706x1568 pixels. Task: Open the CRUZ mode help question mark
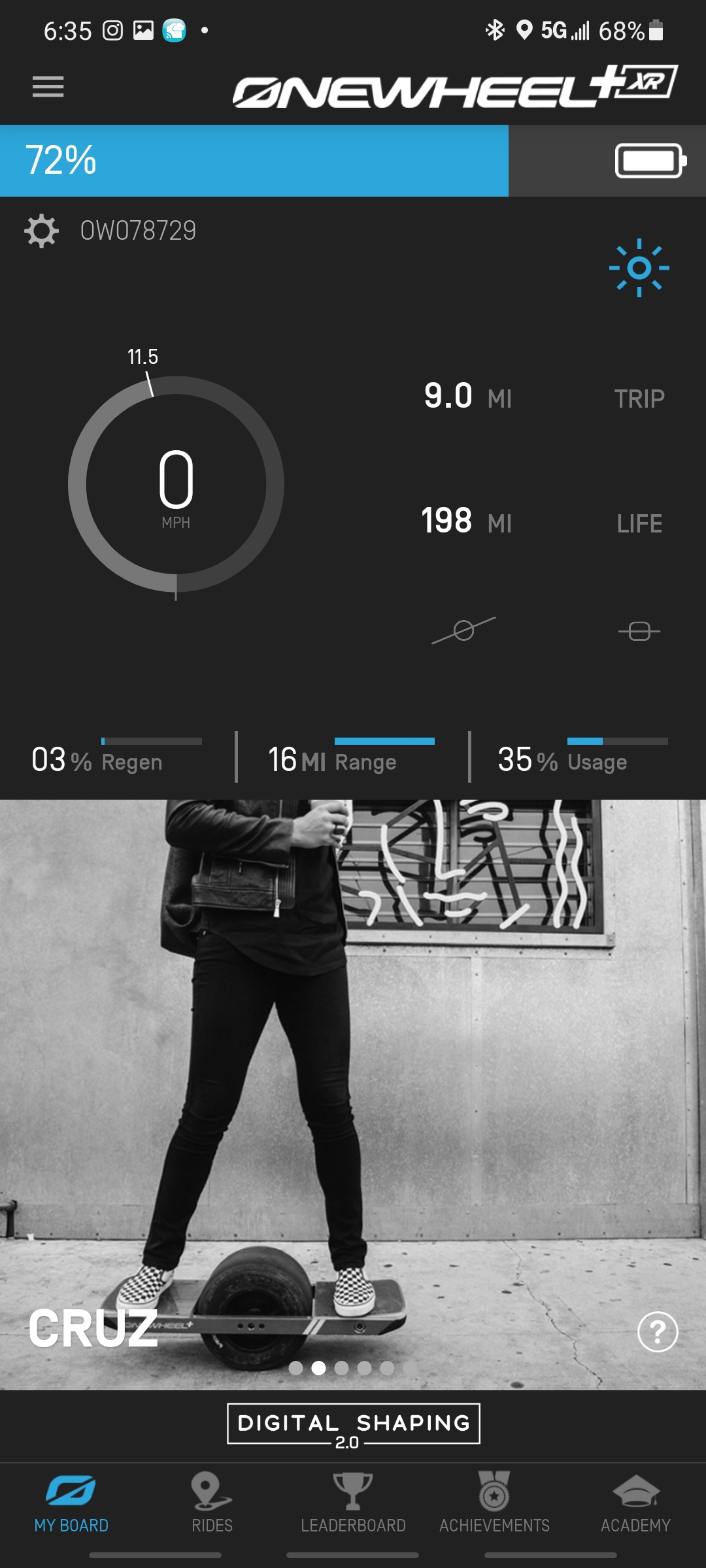coord(659,1331)
